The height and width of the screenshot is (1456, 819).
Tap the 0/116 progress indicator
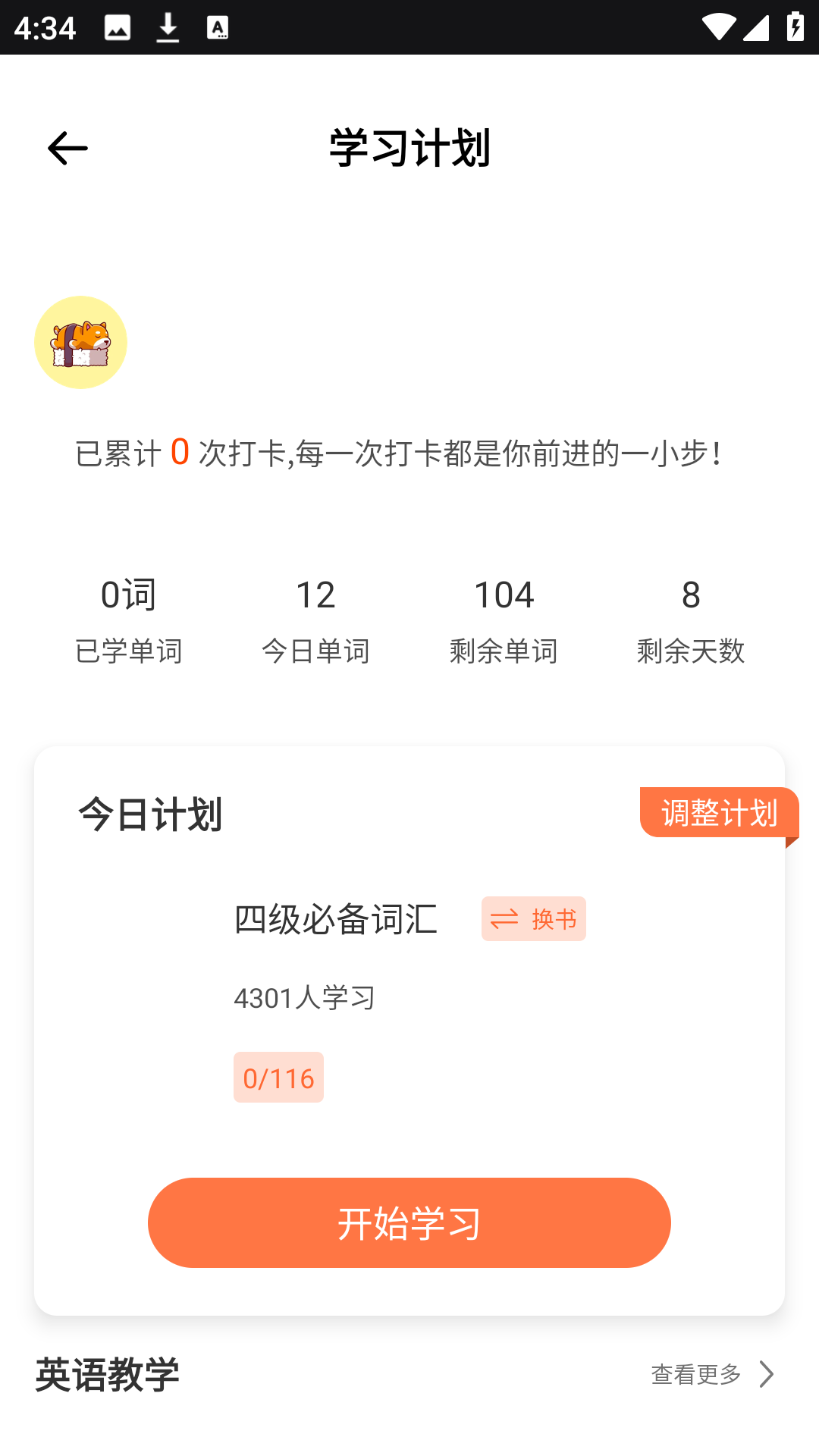(x=278, y=1077)
